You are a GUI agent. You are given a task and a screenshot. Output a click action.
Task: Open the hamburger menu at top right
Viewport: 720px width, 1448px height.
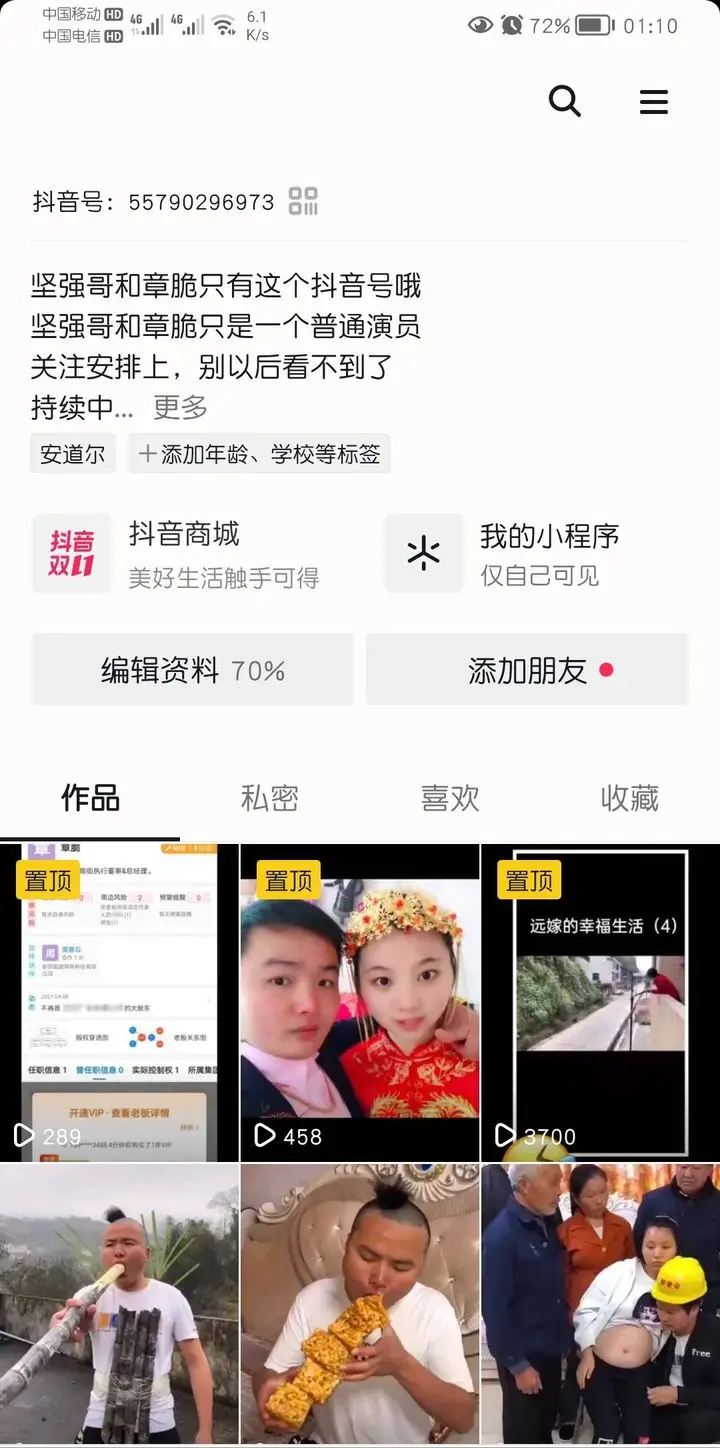[x=654, y=101]
